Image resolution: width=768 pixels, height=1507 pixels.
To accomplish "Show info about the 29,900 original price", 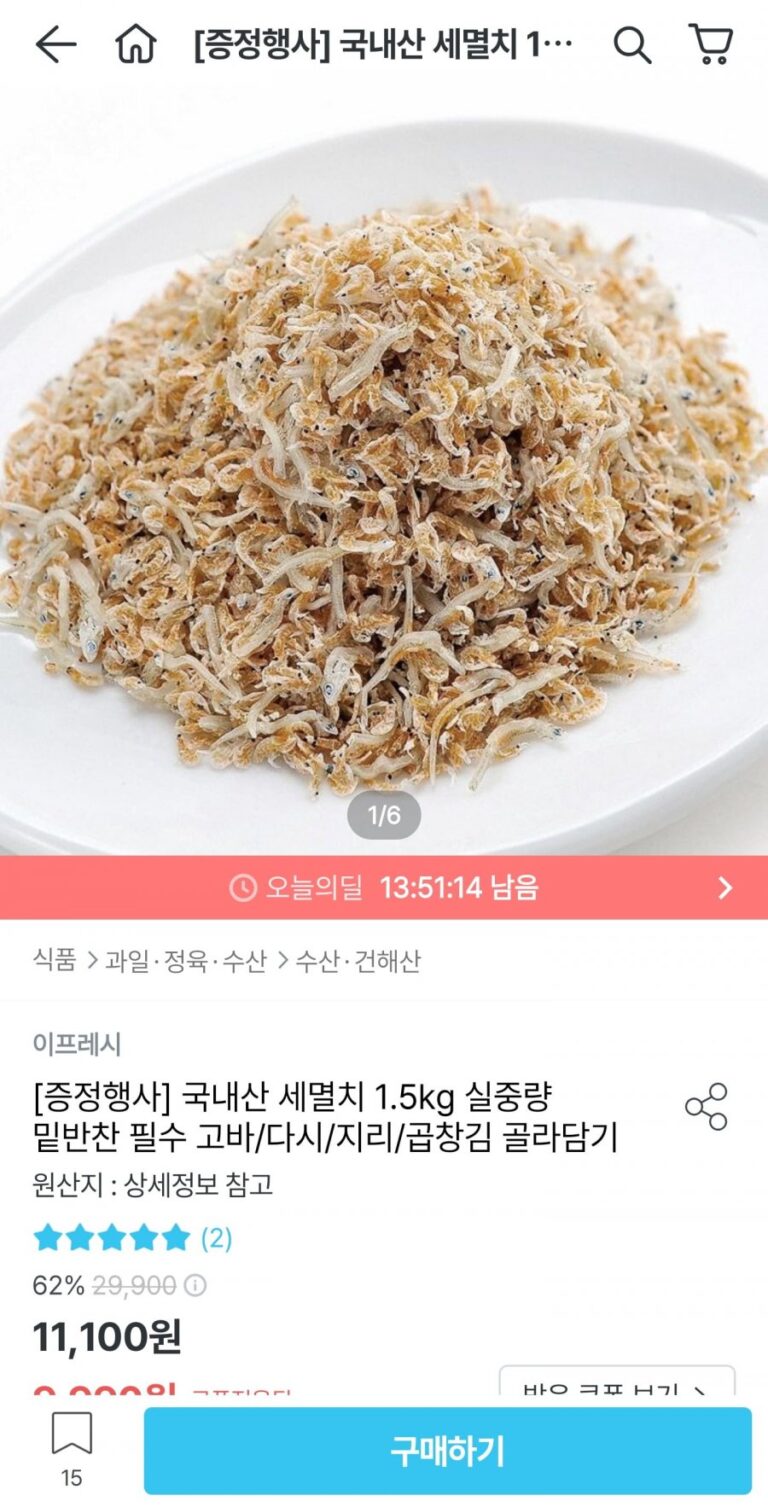I will [x=196, y=1286].
